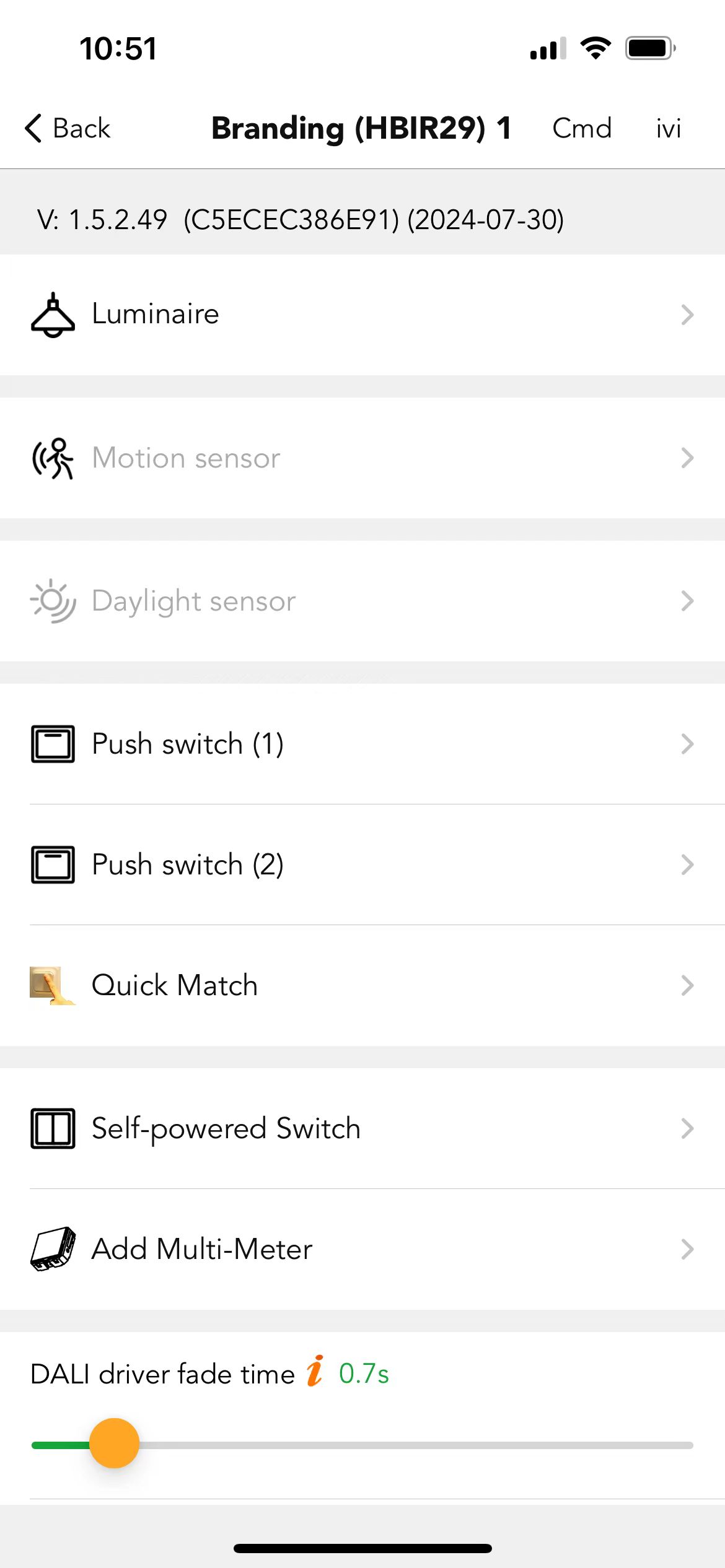
Task: Open Self-powered Switch settings
Action: tap(362, 1128)
